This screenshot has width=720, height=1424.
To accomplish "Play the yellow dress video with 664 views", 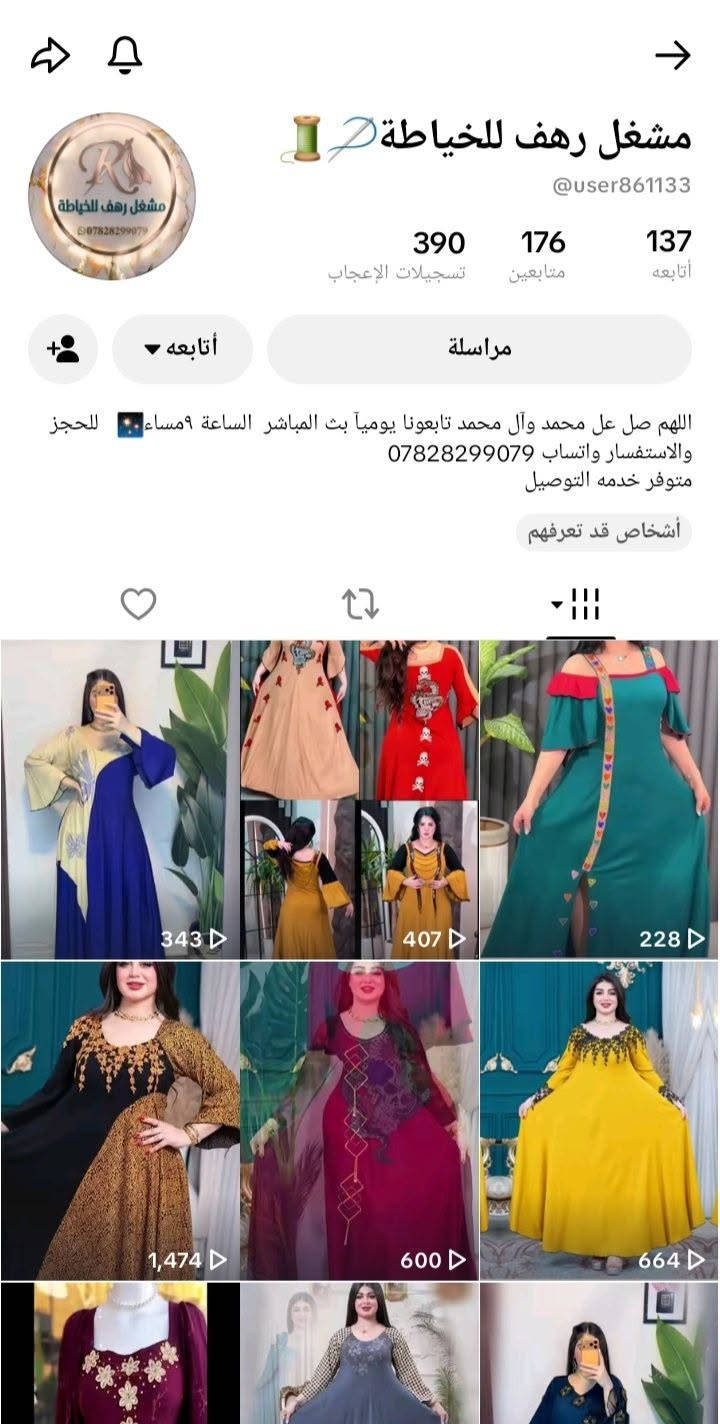I will click(x=600, y=1121).
